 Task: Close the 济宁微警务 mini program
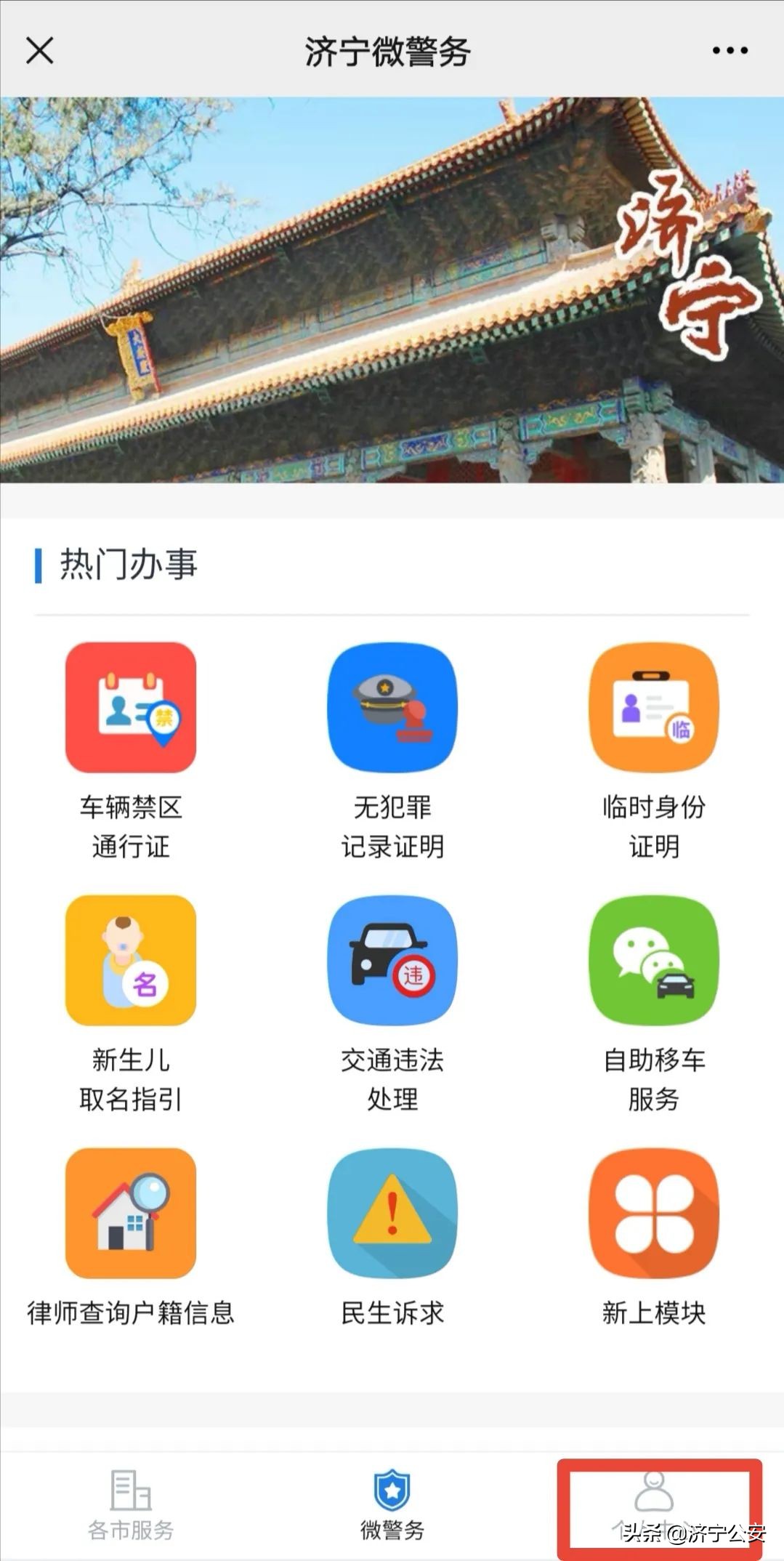pos(40,51)
